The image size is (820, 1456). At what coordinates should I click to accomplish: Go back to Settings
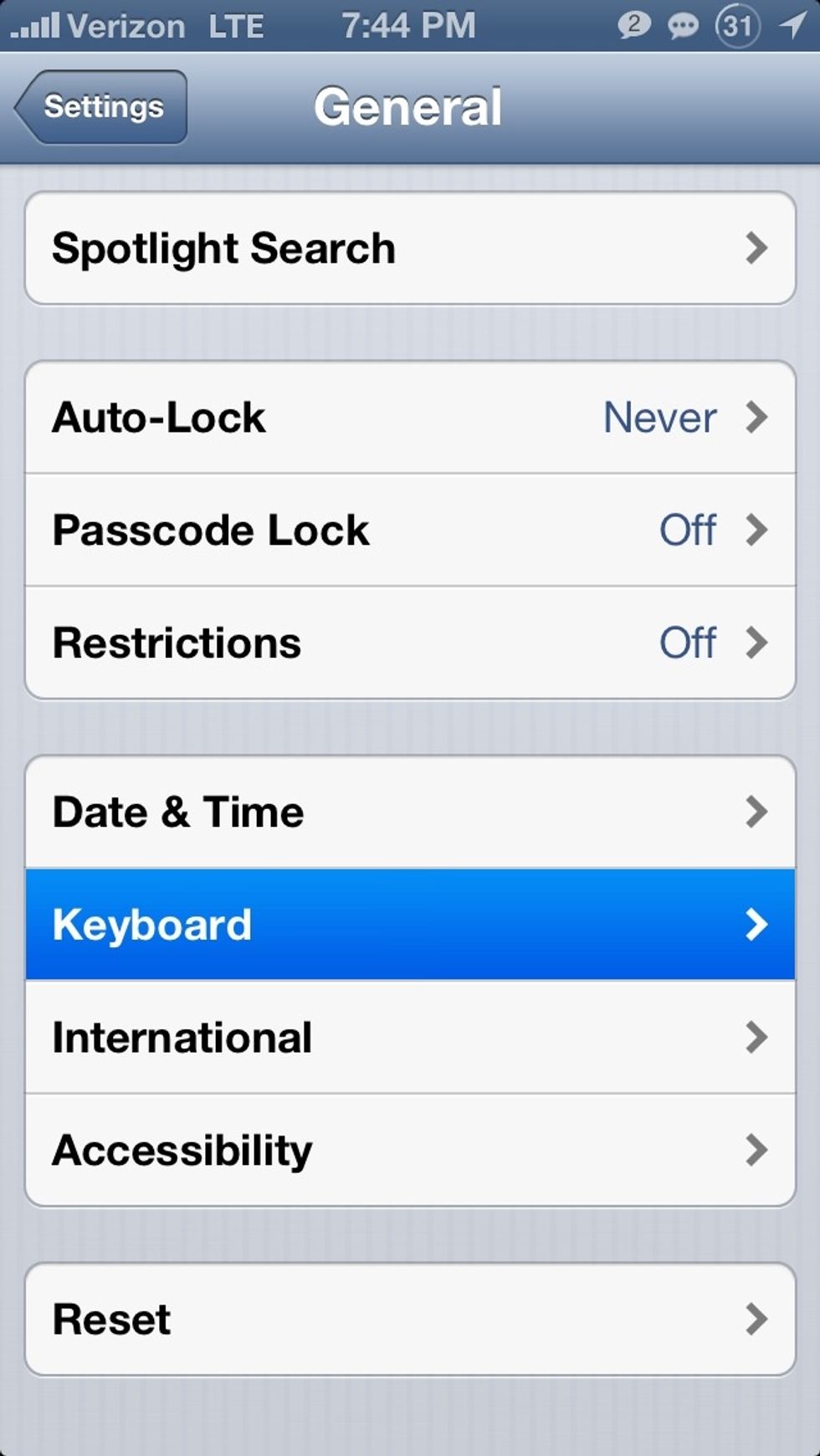click(100, 107)
